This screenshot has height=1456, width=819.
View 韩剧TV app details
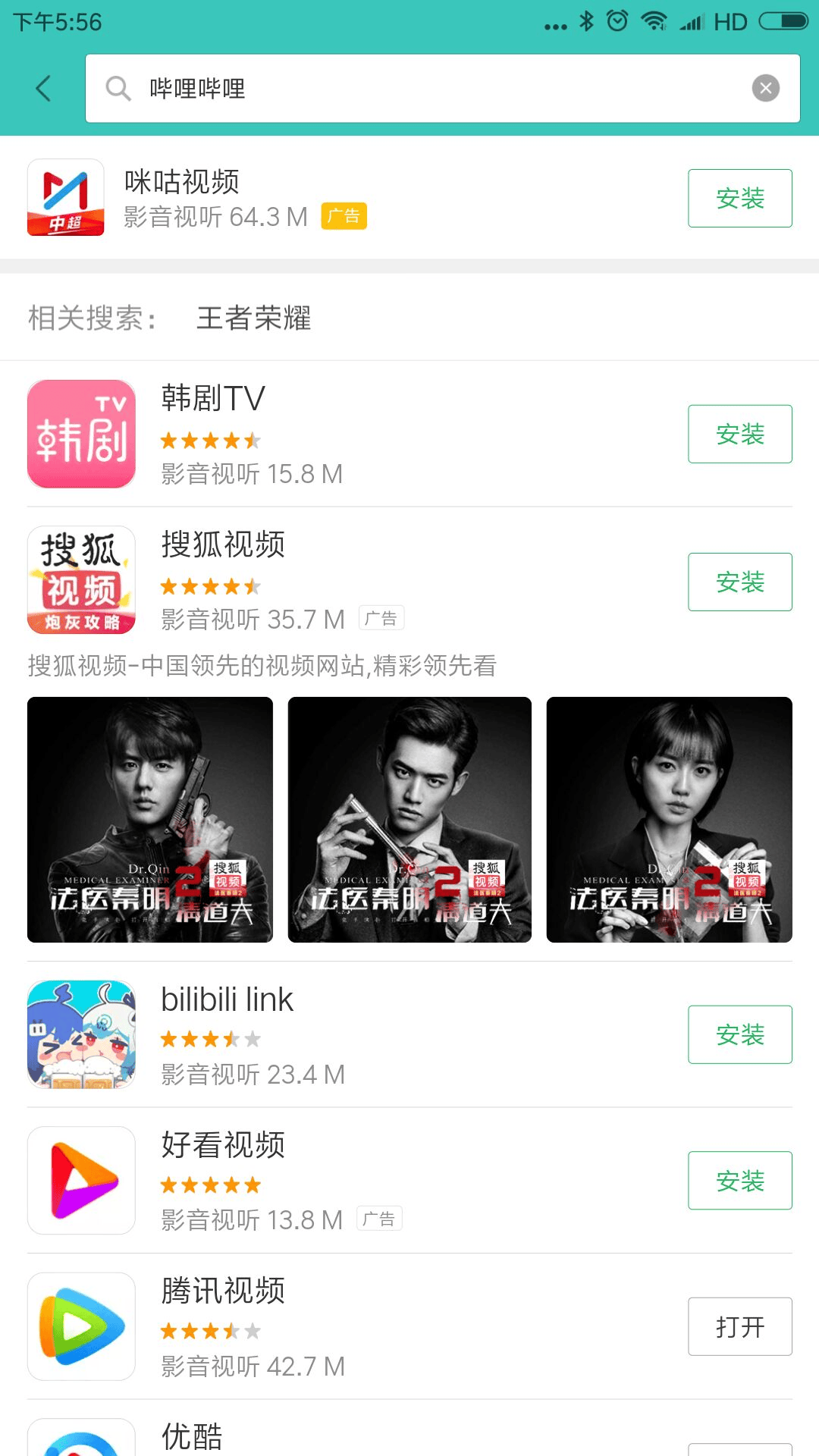click(x=379, y=435)
